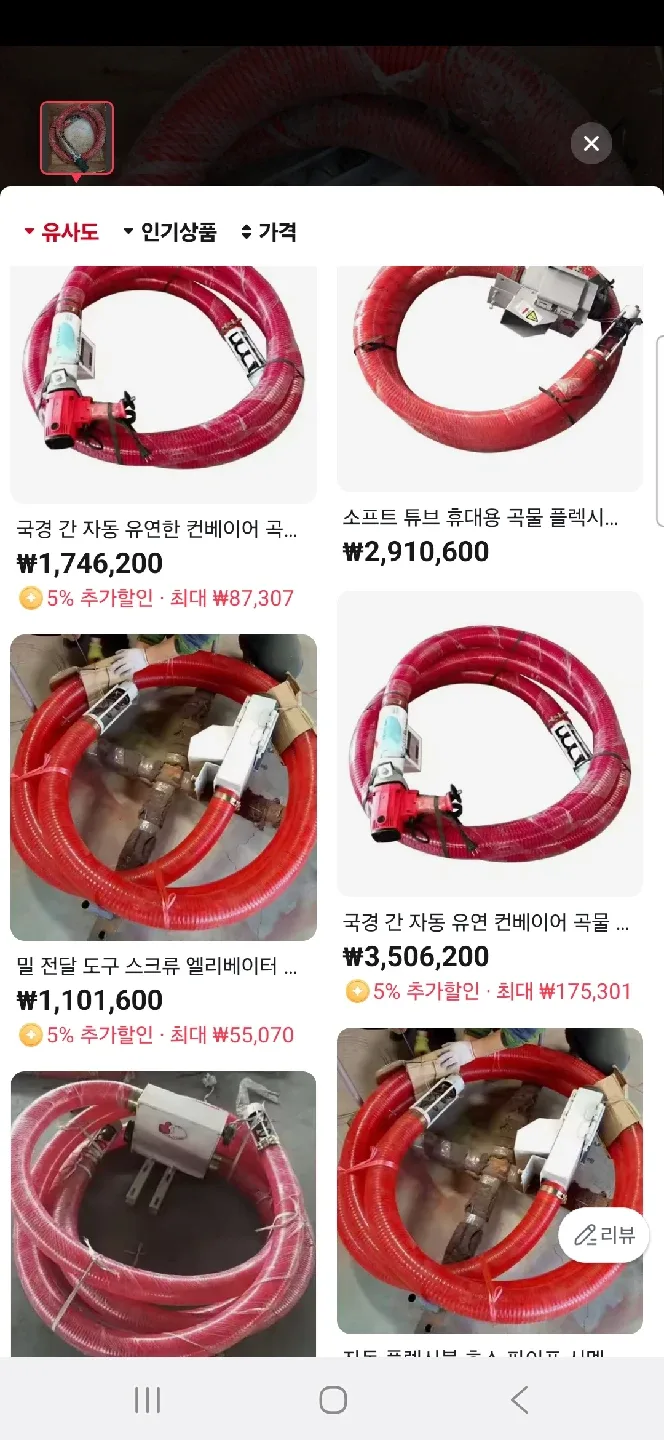This screenshot has height=1440, width=664.
Task: Select the searched image thumbnail at top
Action: pyautogui.click(x=77, y=138)
